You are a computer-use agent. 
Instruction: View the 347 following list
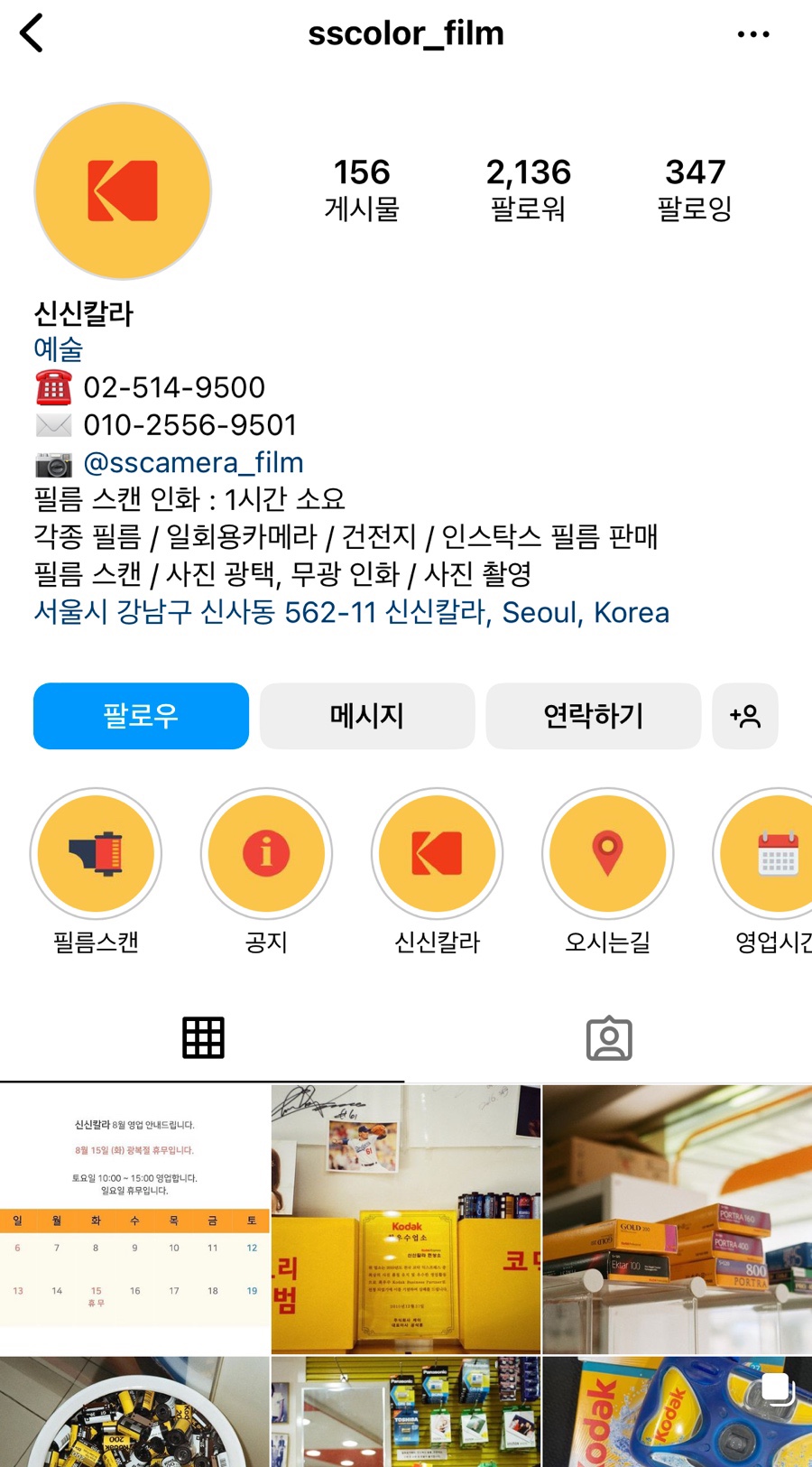(694, 189)
